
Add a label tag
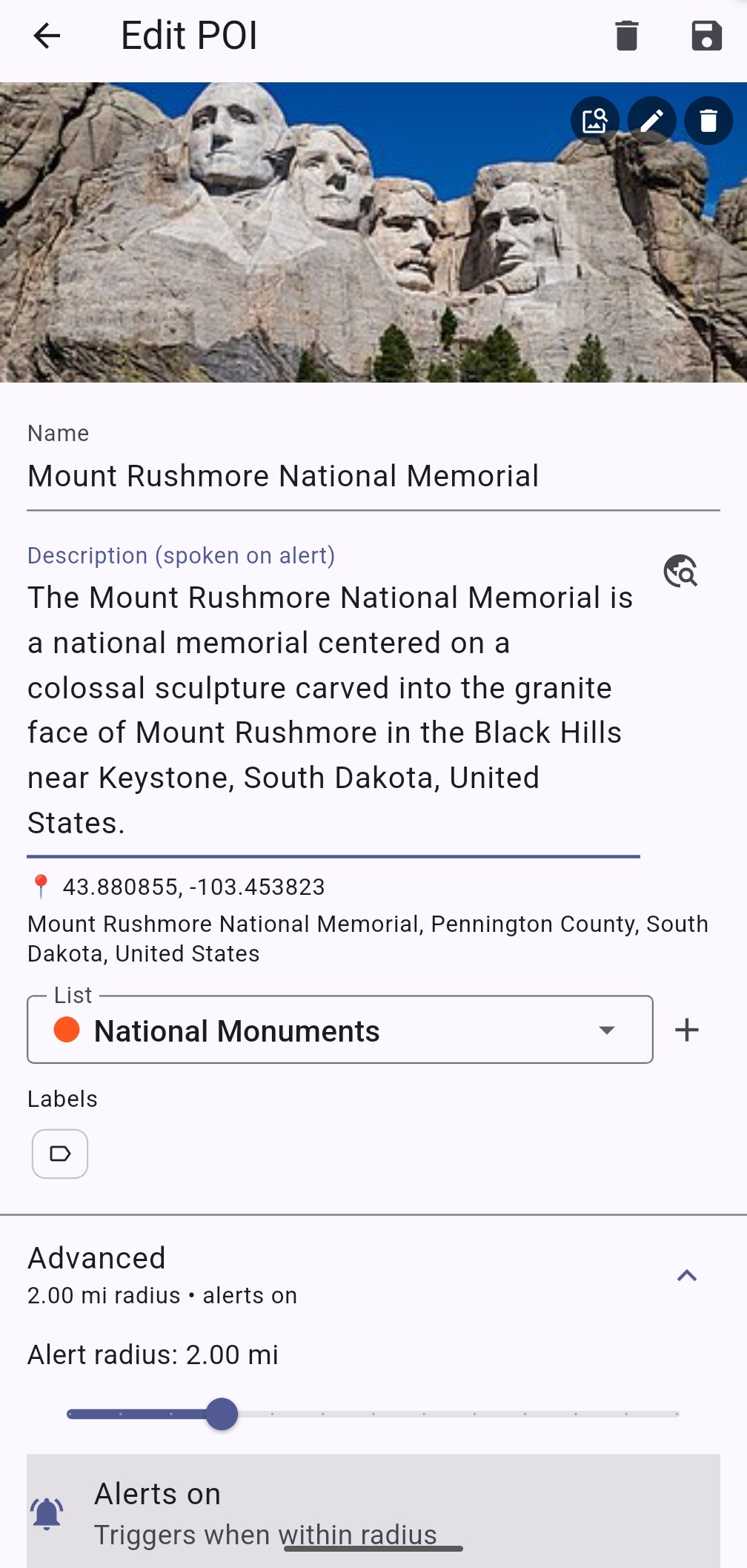pyautogui.click(x=60, y=1154)
